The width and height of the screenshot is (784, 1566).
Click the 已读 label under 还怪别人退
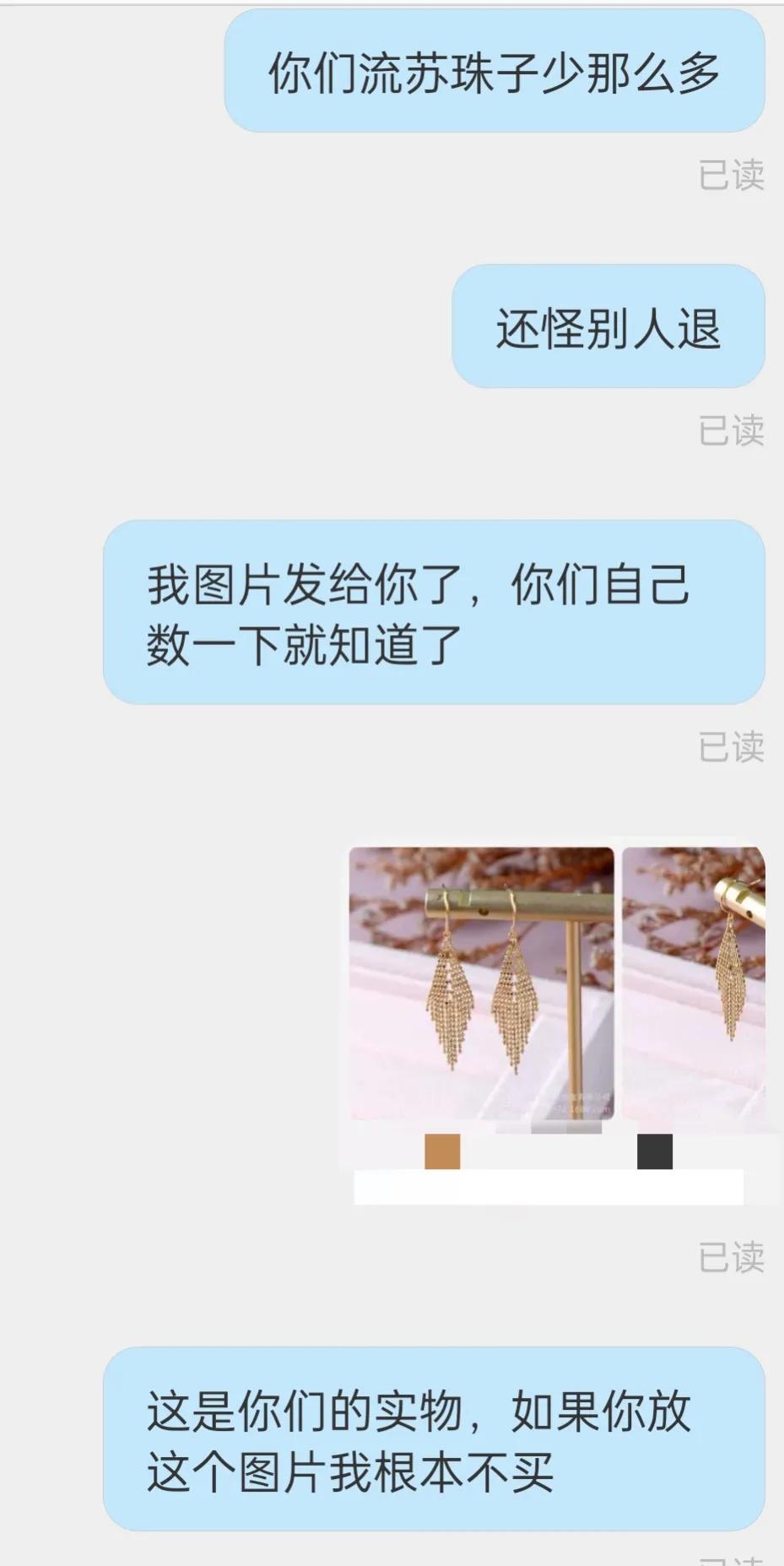pyautogui.click(x=733, y=431)
